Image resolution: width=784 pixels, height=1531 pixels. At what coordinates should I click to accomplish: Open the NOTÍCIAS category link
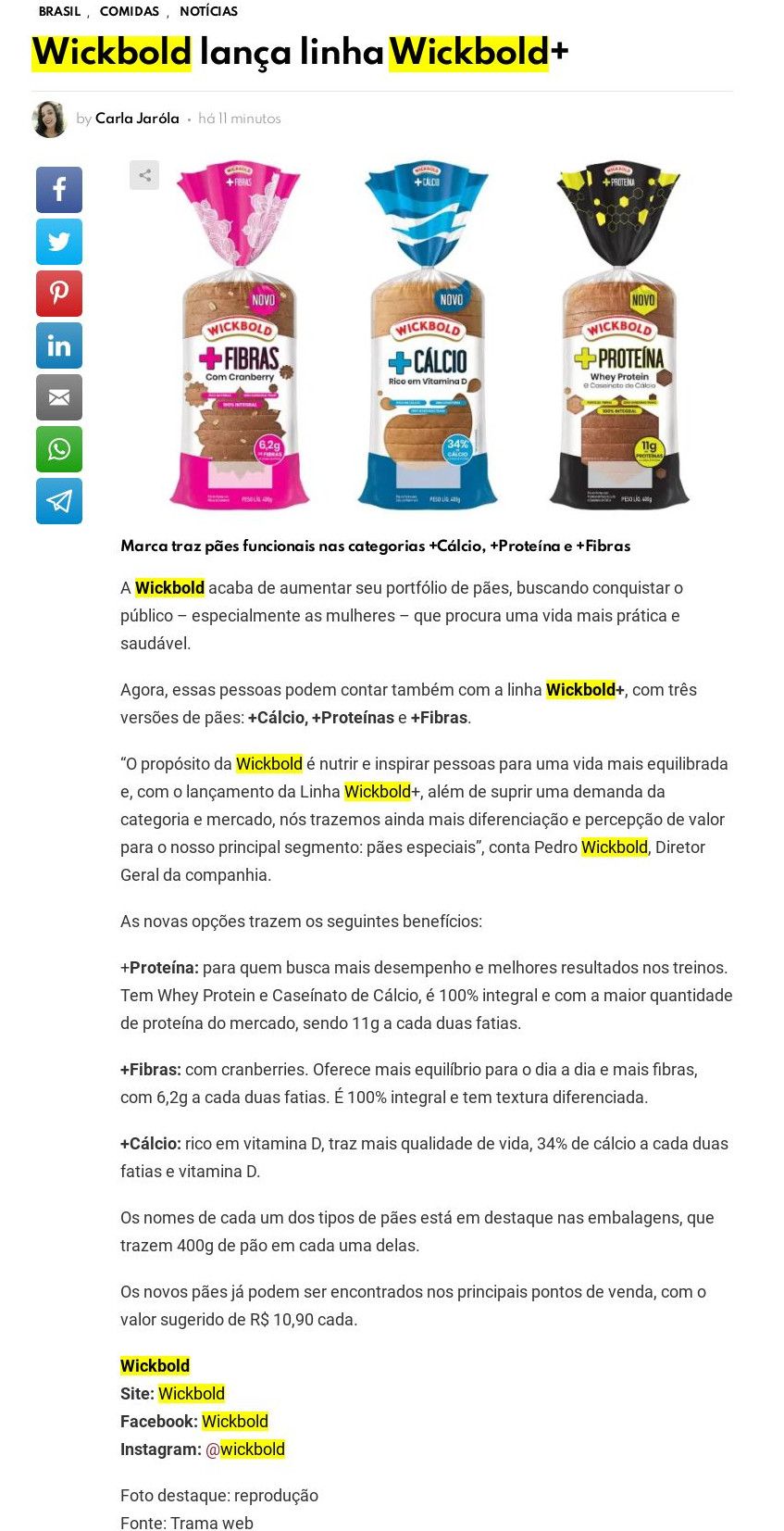(208, 11)
